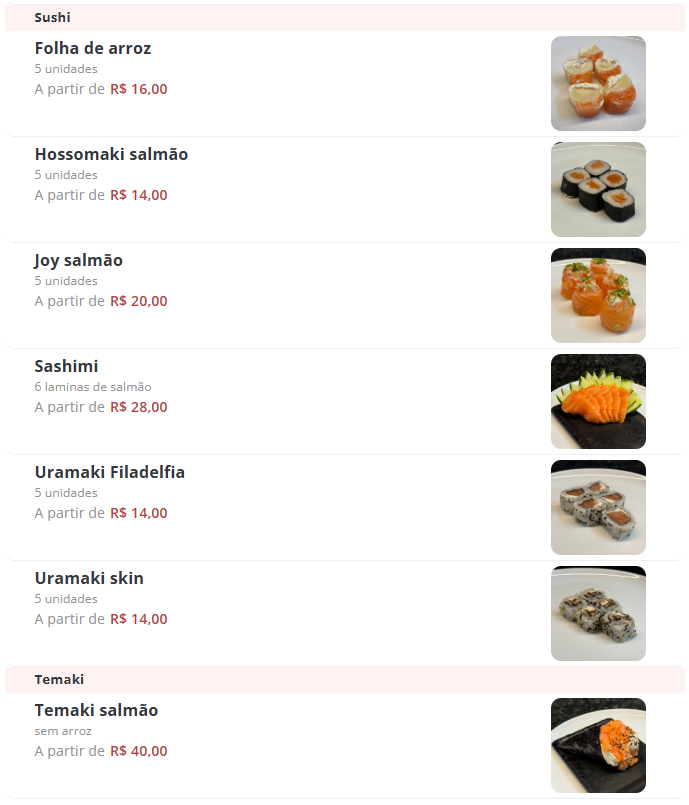Choose the Sashimi item

click(66, 367)
